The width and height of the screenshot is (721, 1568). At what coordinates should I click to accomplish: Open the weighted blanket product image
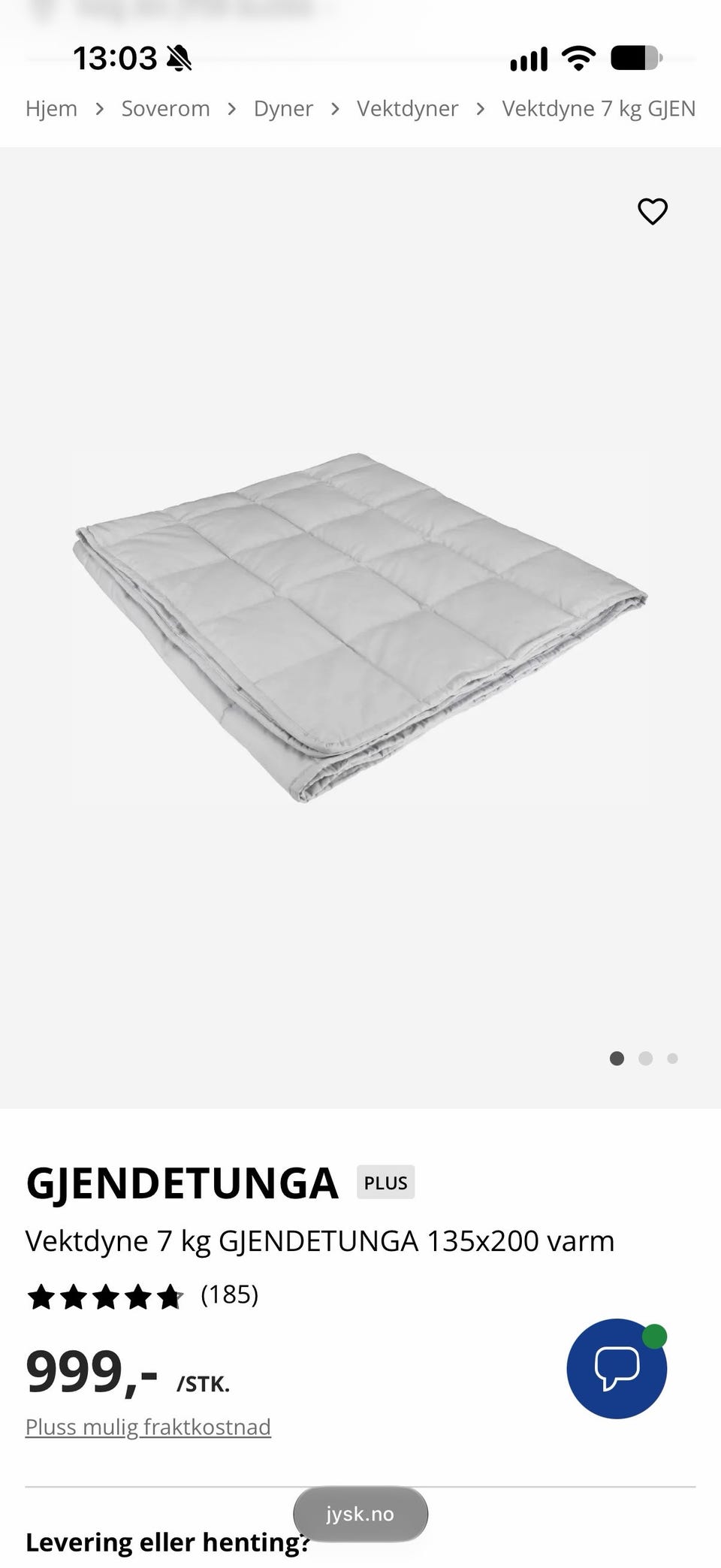click(360, 627)
